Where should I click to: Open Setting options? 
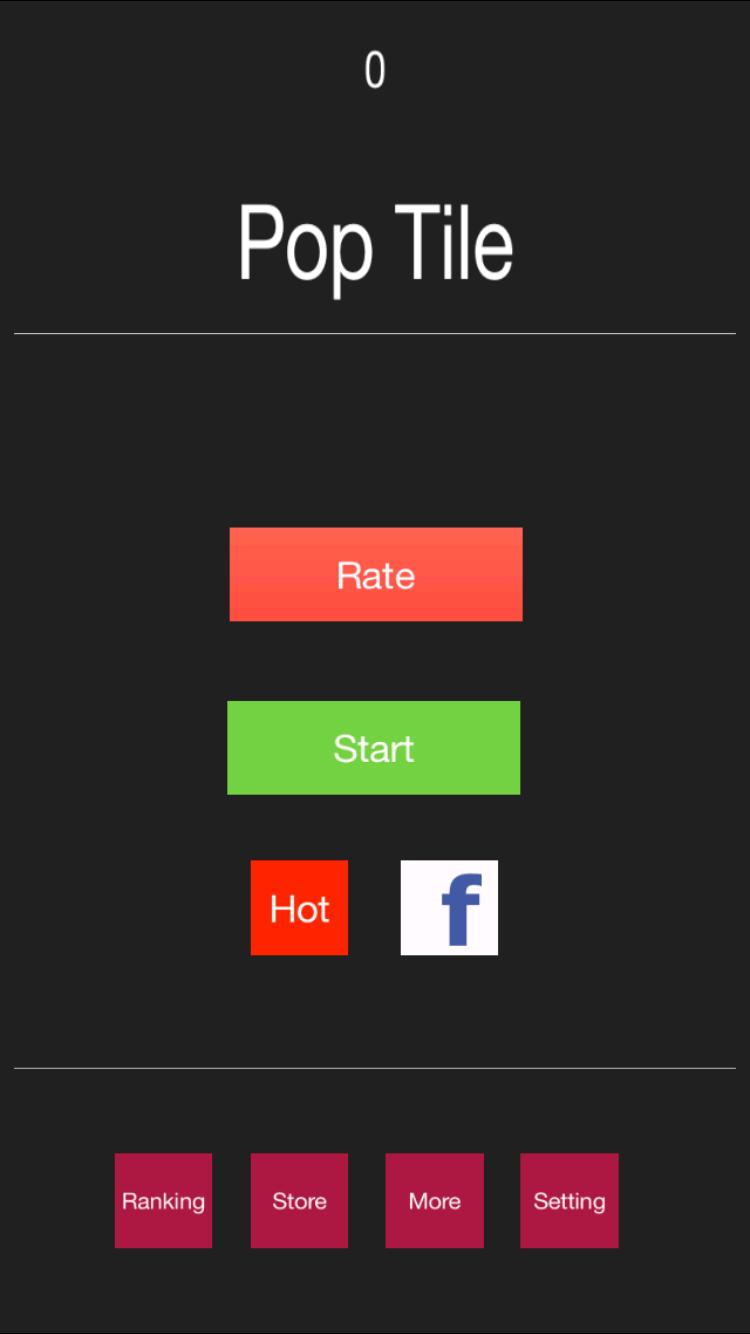point(569,1200)
